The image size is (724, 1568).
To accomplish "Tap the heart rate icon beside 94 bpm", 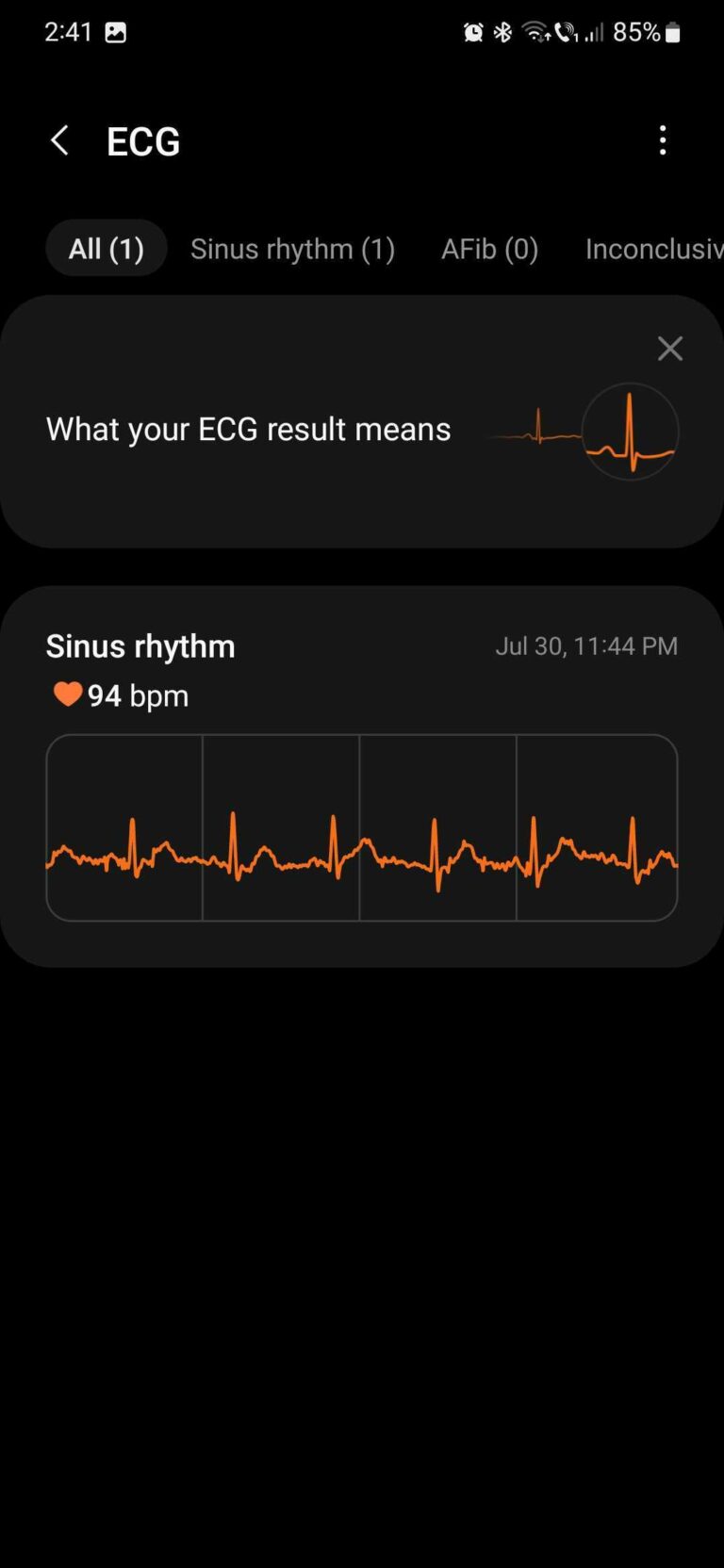I will [67, 694].
